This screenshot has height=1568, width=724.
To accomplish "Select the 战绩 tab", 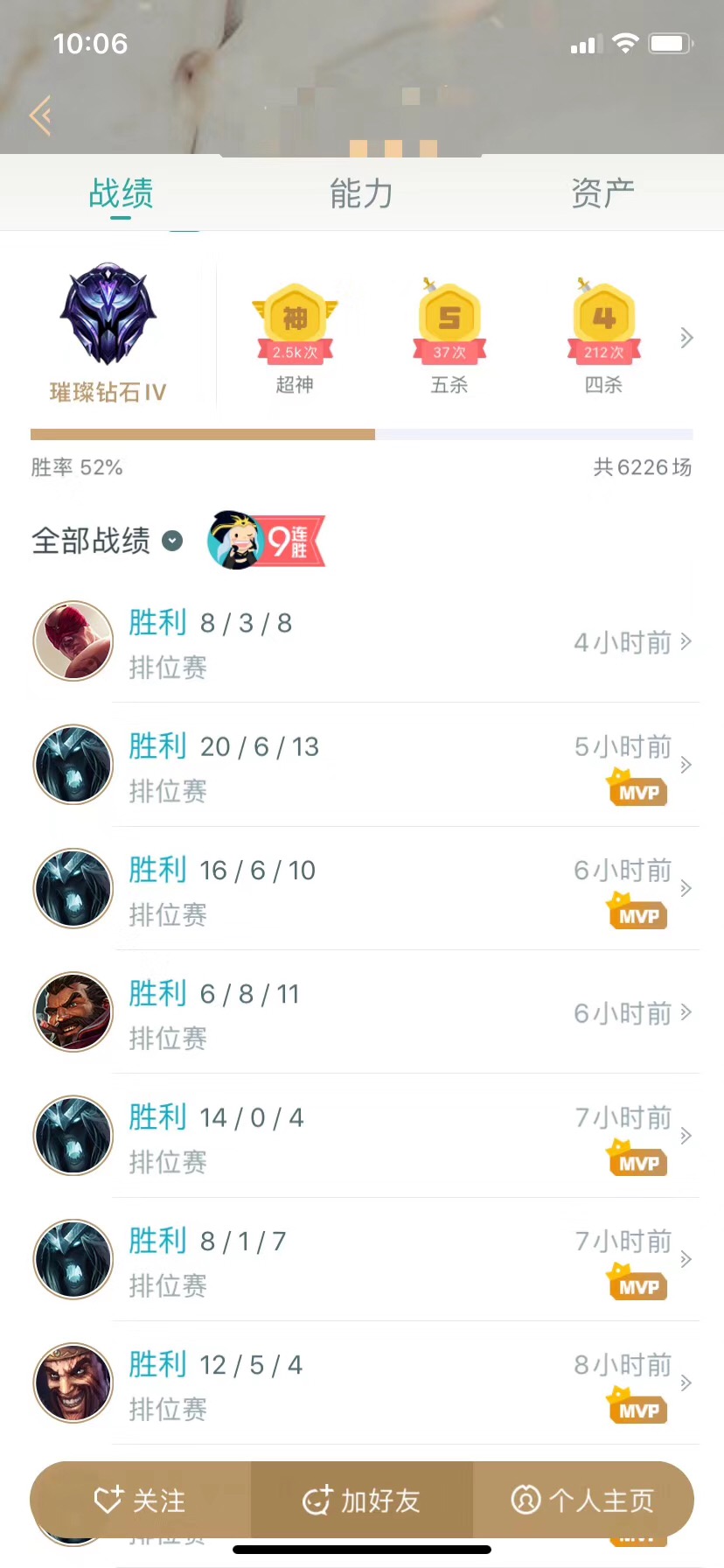I will (x=121, y=193).
